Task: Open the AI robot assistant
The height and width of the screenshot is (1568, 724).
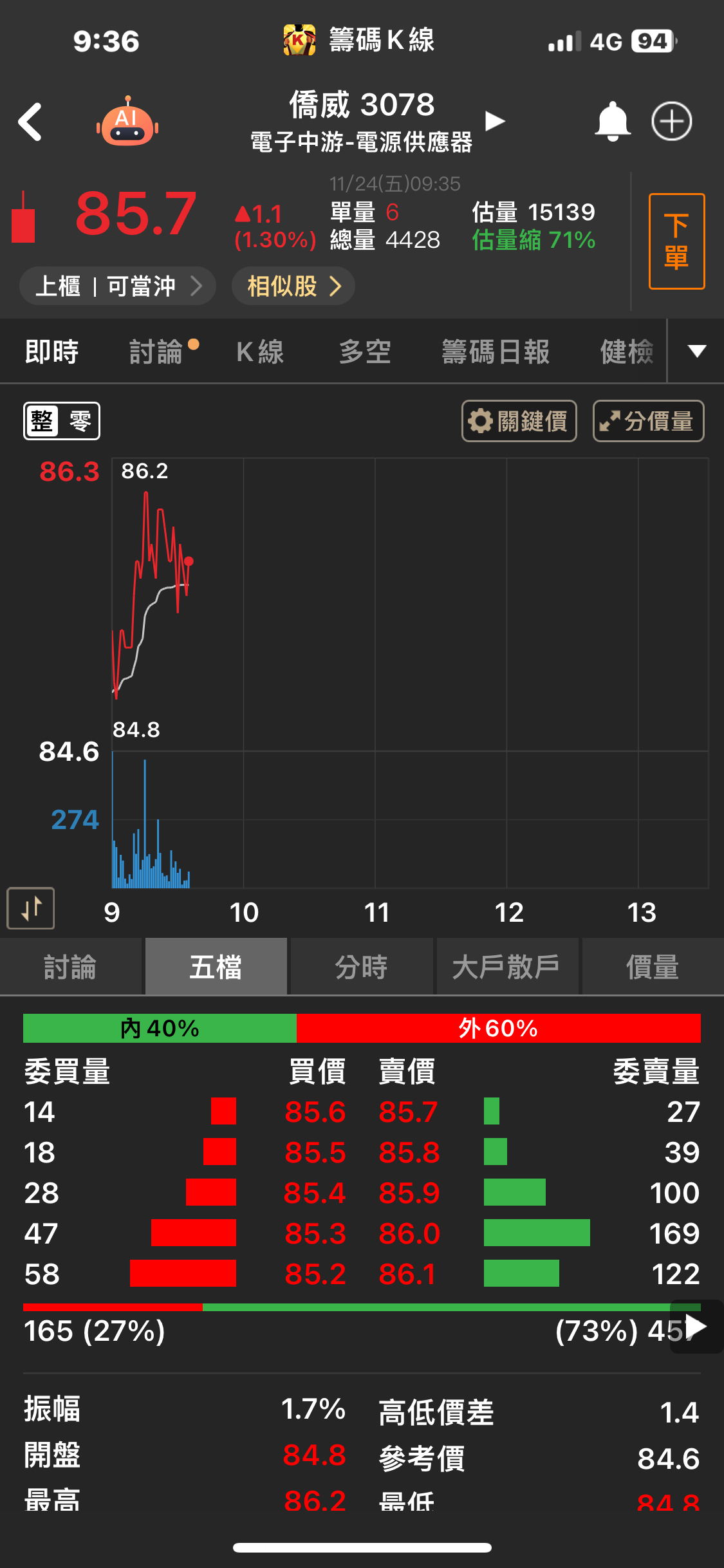Action: pos(127,122)
